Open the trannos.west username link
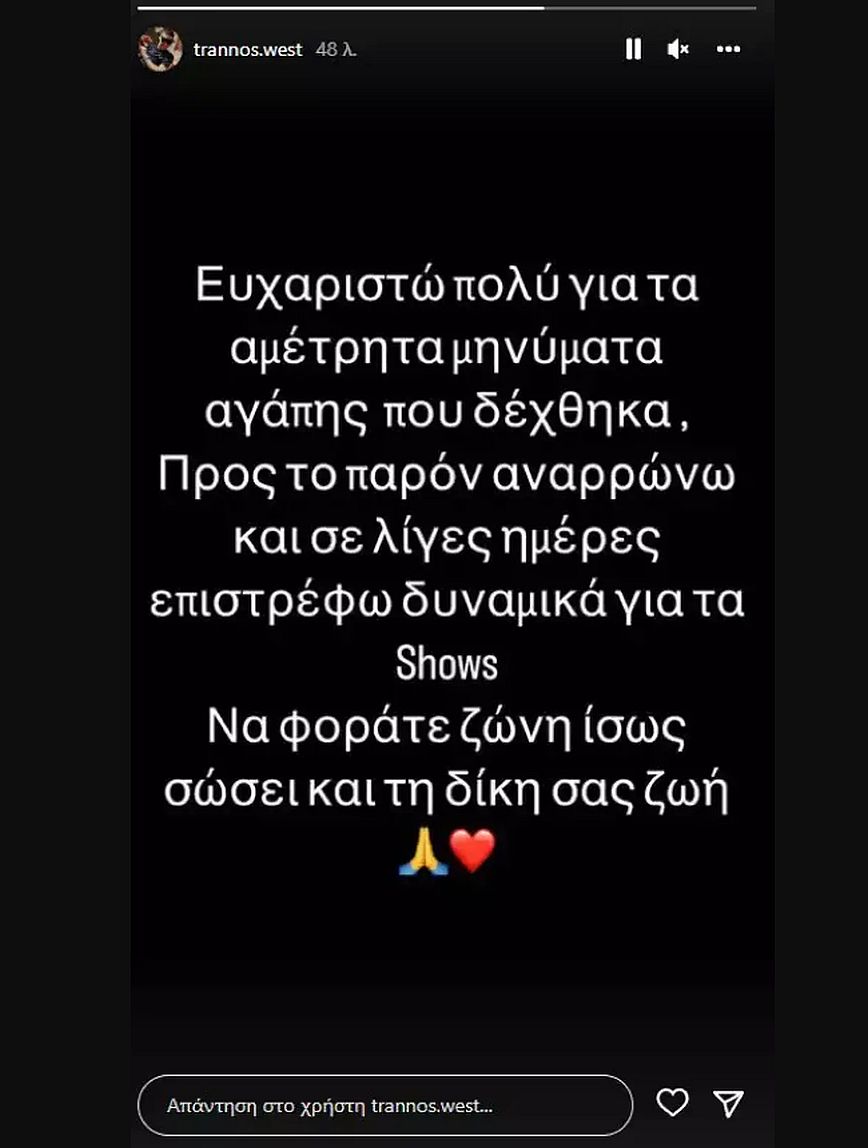 click(247, 49)
